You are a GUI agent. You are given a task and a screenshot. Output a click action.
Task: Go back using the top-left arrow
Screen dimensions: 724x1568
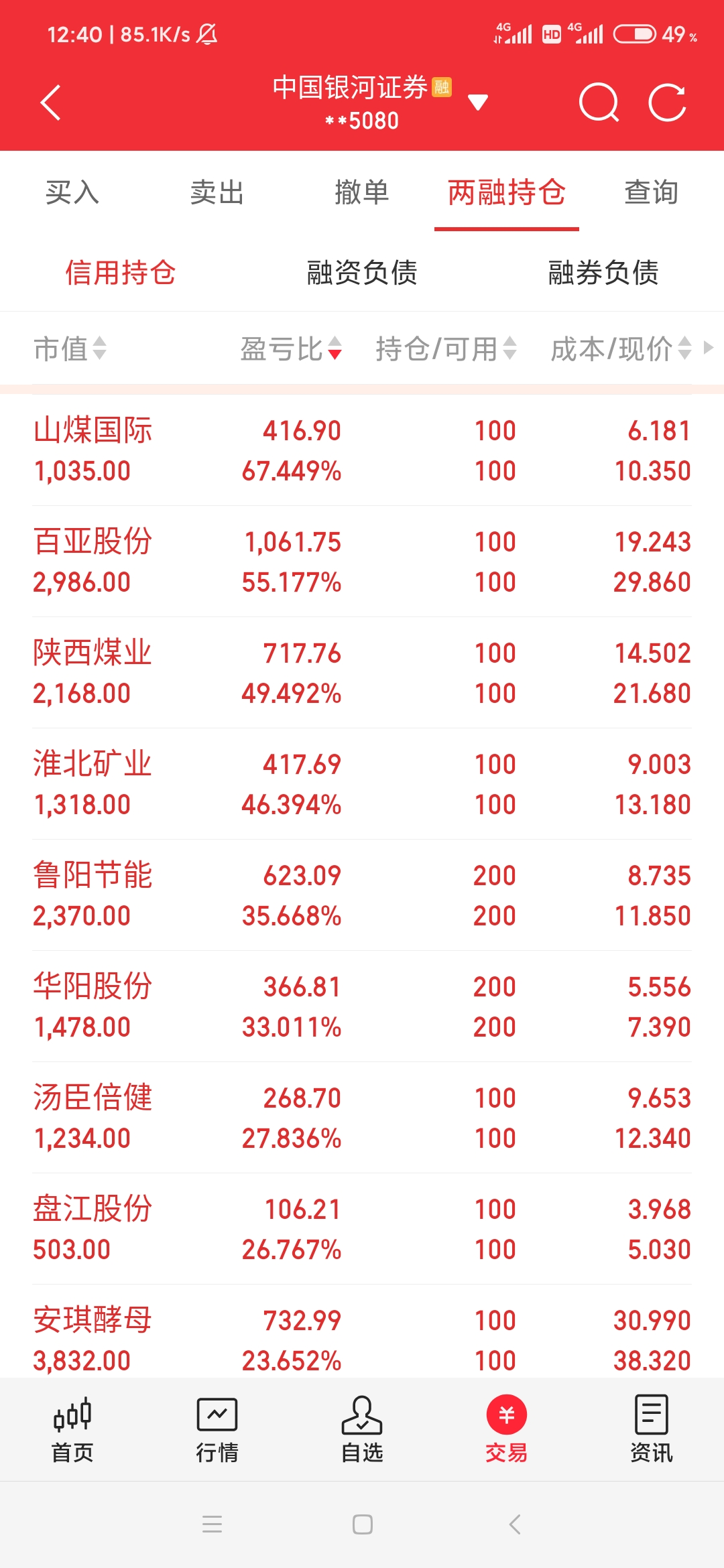[x=51, y=103]
